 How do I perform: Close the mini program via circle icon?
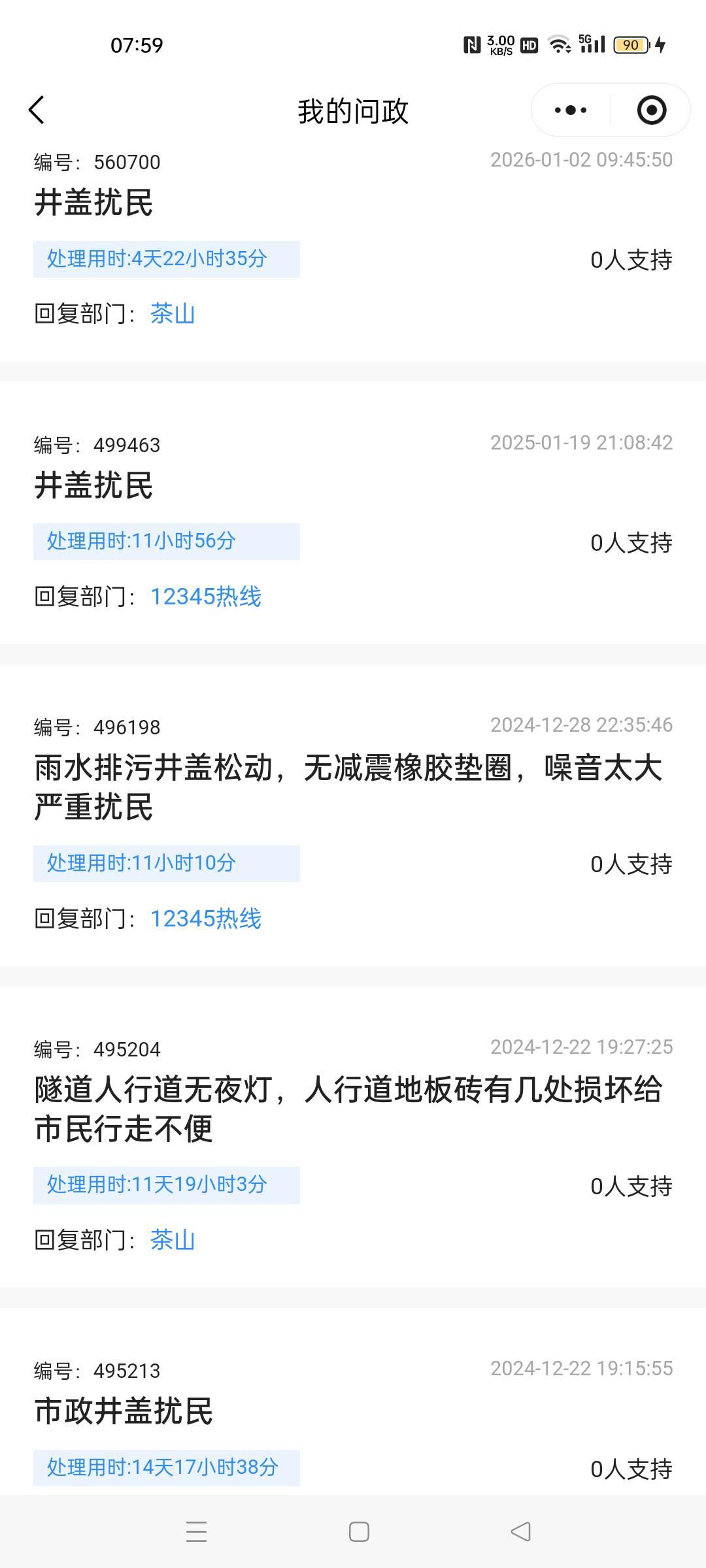point(651,110)
